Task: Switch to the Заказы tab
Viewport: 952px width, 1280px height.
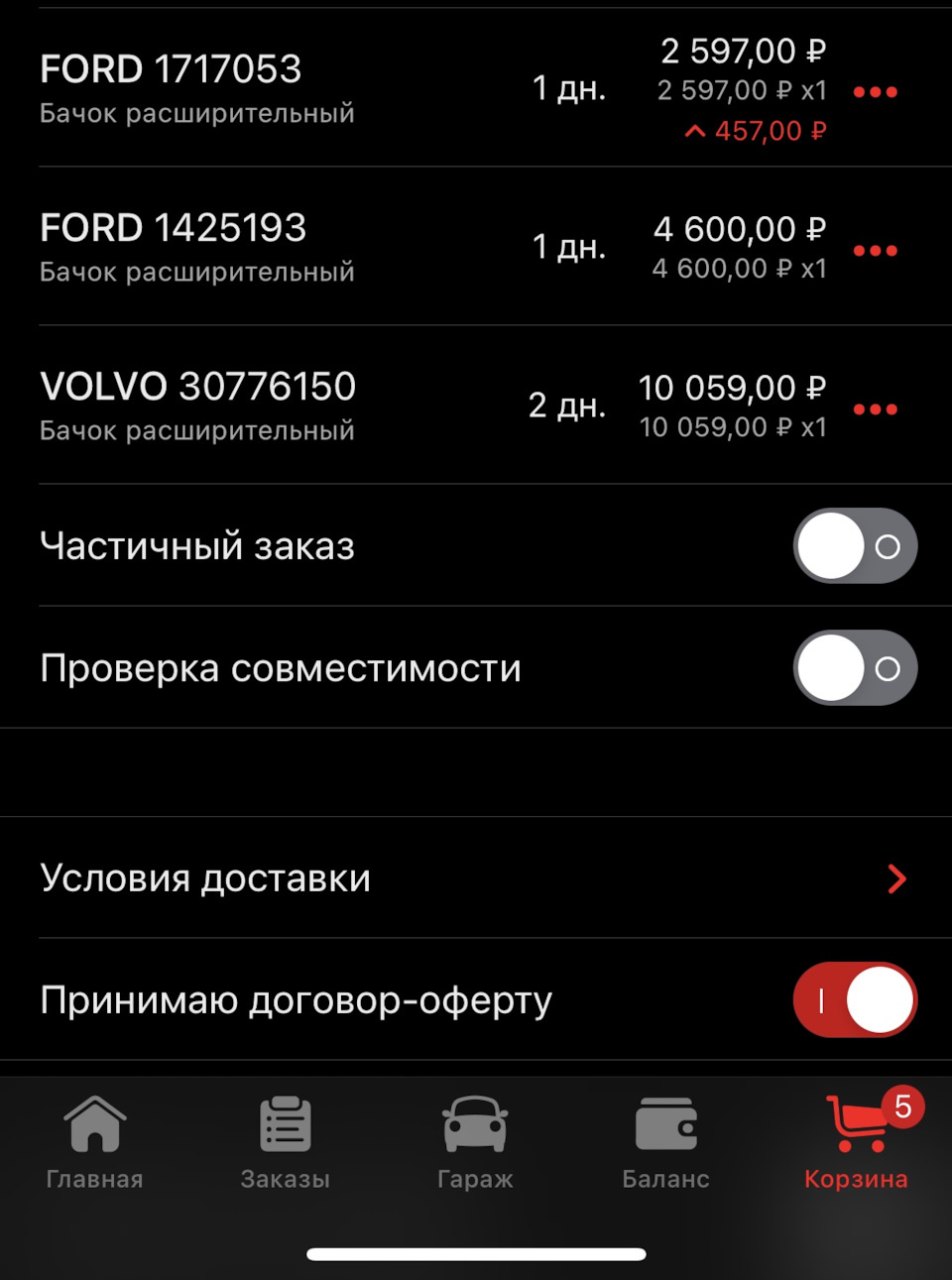Action: click(x=286, y=1142)
